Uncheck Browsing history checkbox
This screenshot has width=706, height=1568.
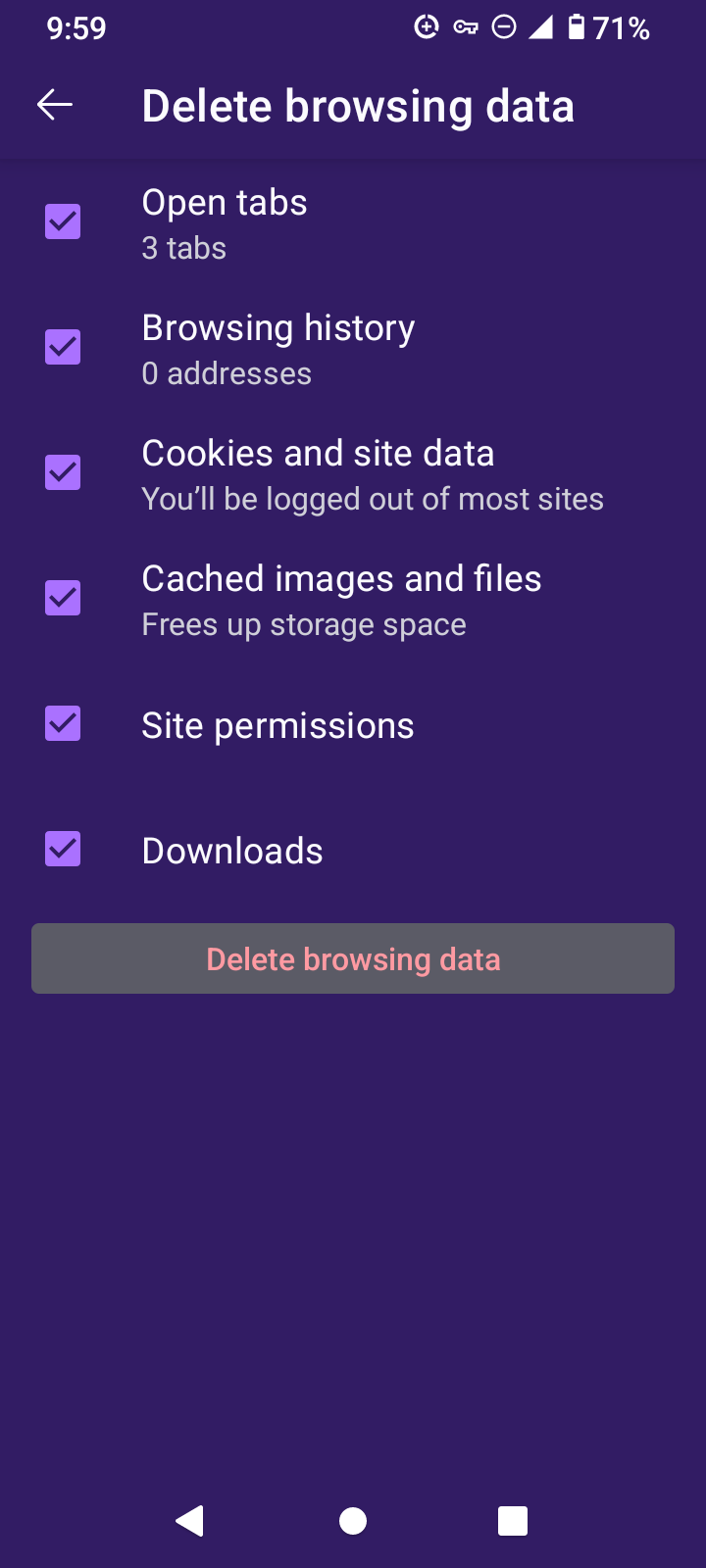tap(63, 348)
